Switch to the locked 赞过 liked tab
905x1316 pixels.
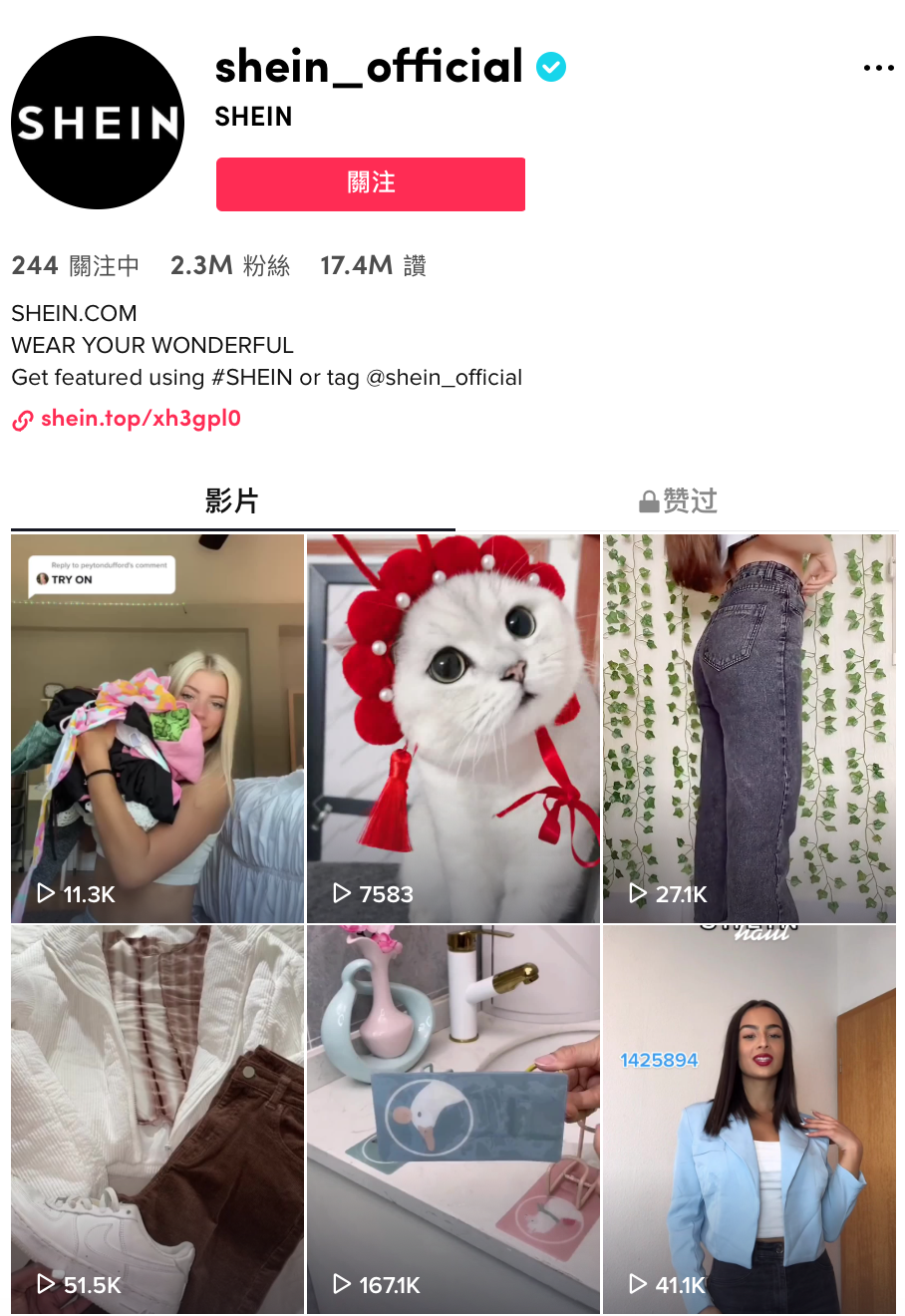click(x=678, y=500)
